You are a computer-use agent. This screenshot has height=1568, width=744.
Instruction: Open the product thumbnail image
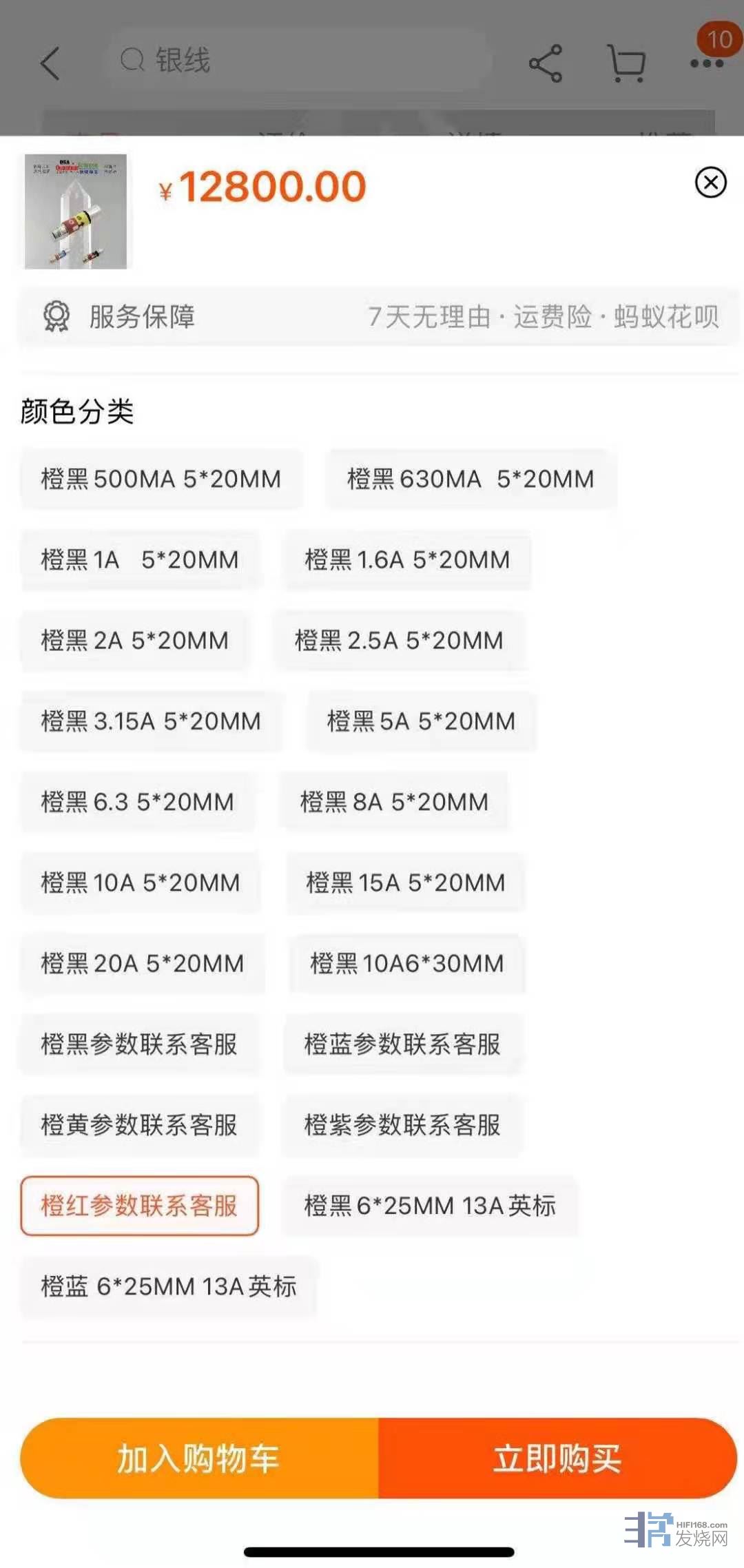(x=76, y=211)
